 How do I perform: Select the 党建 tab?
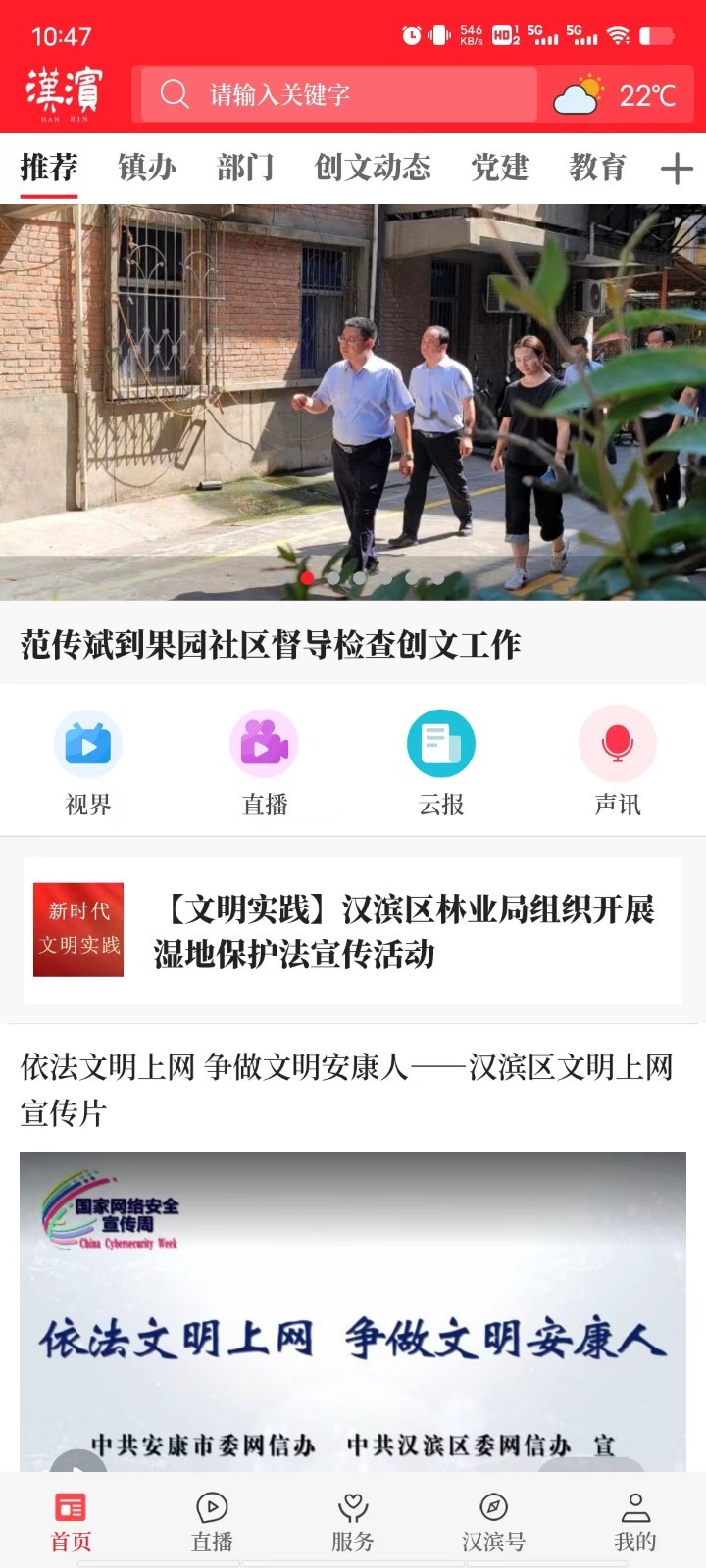(x=500, y=168)
